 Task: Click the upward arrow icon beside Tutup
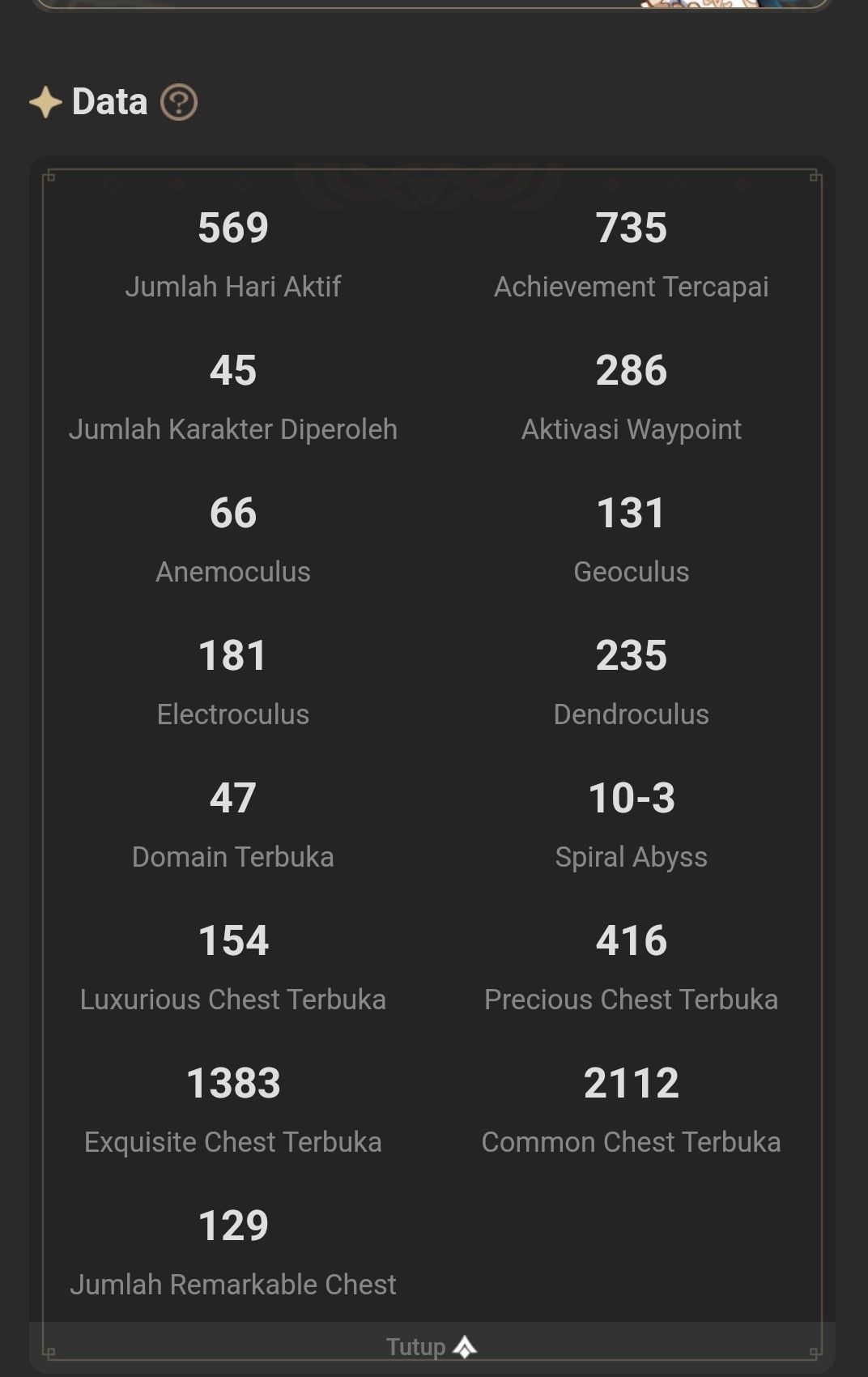coord(464,1346)
